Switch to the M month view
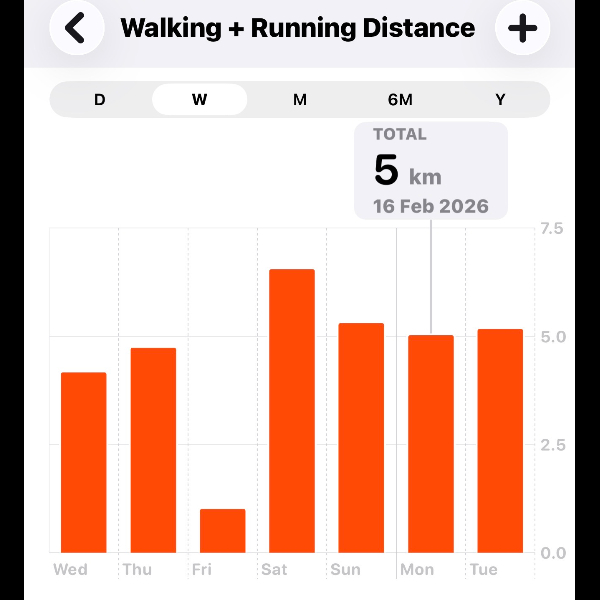This screenshot has height=600, width=600. [300, 100]
